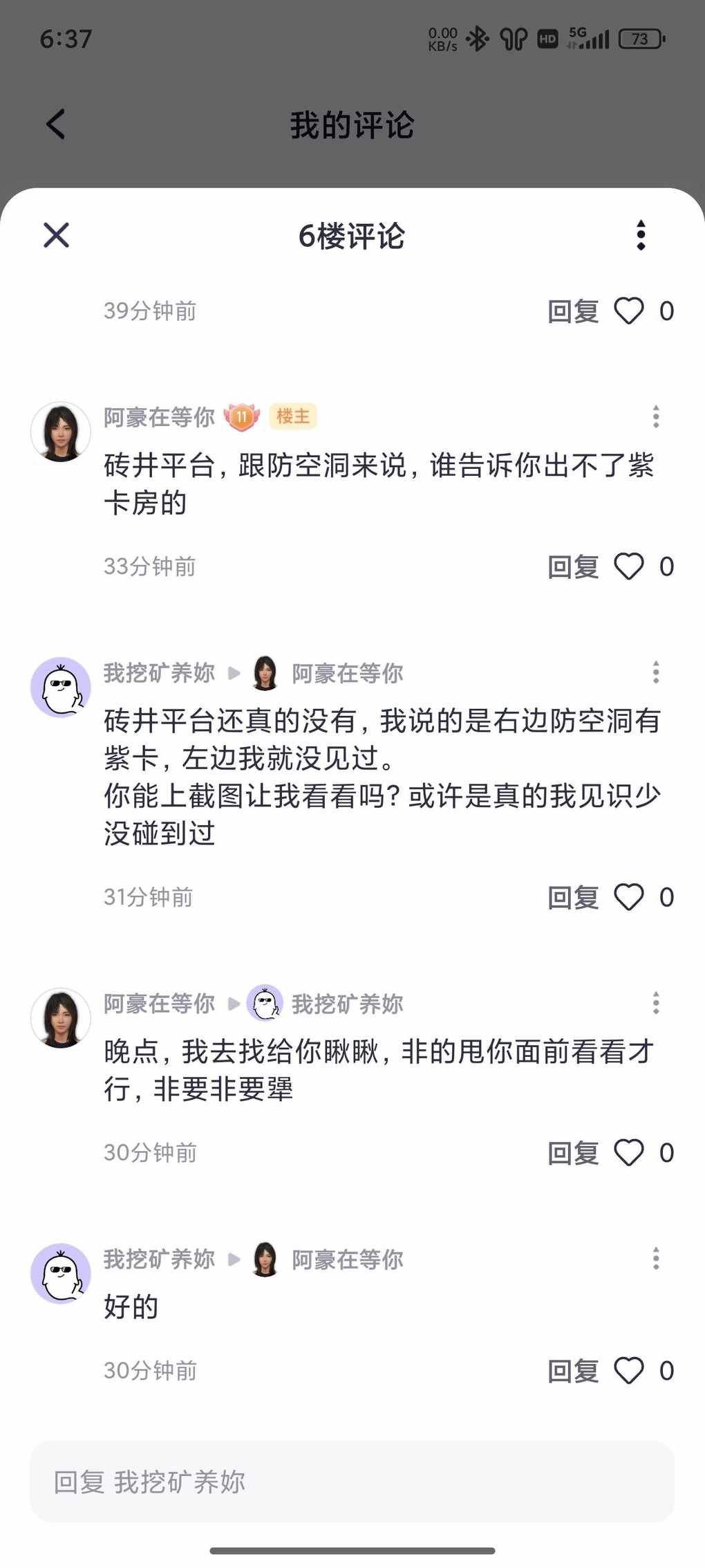
Task: Reply to the 晚点，我去找给你瞅瞅 comment
Action: [x=573, y=1153]
